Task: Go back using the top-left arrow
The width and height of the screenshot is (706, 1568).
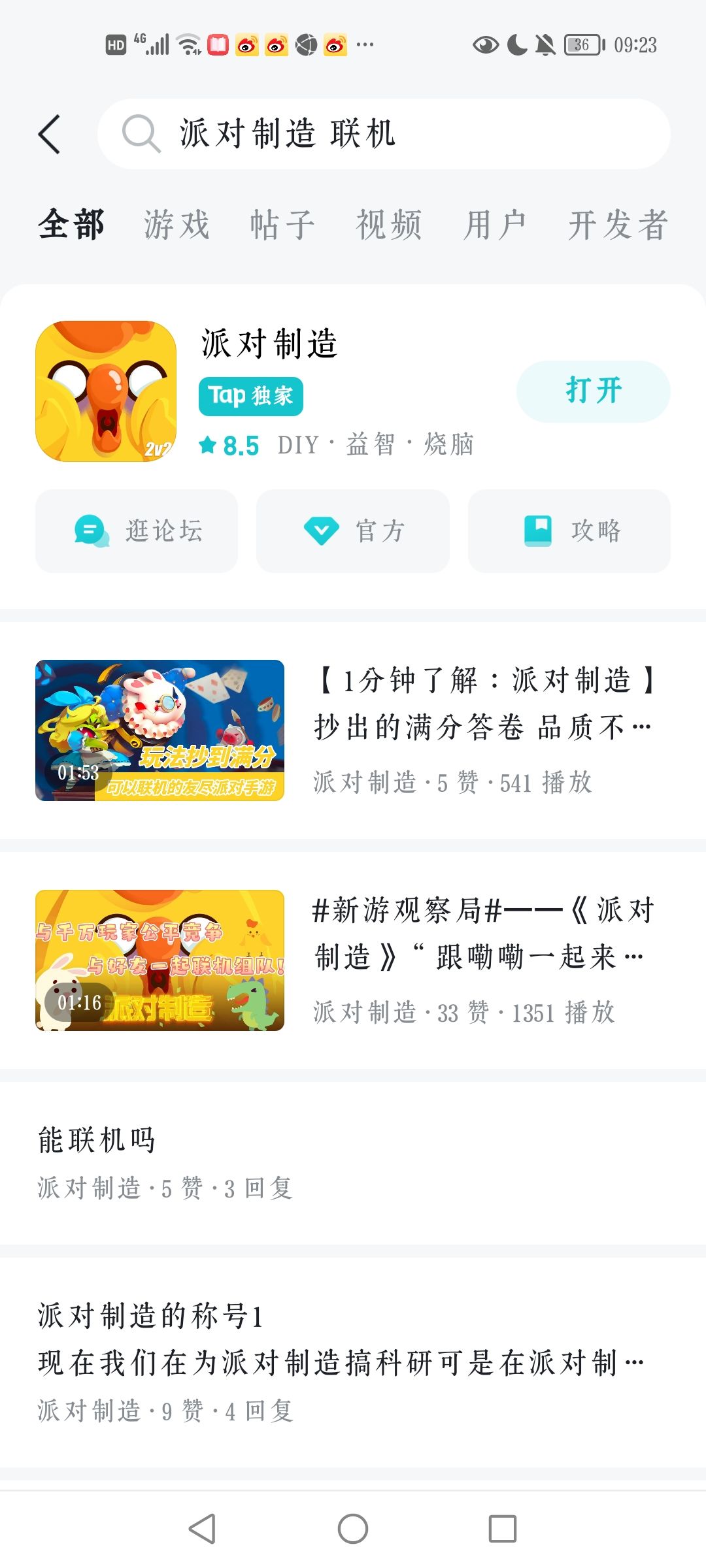Action: pos(50,135)
